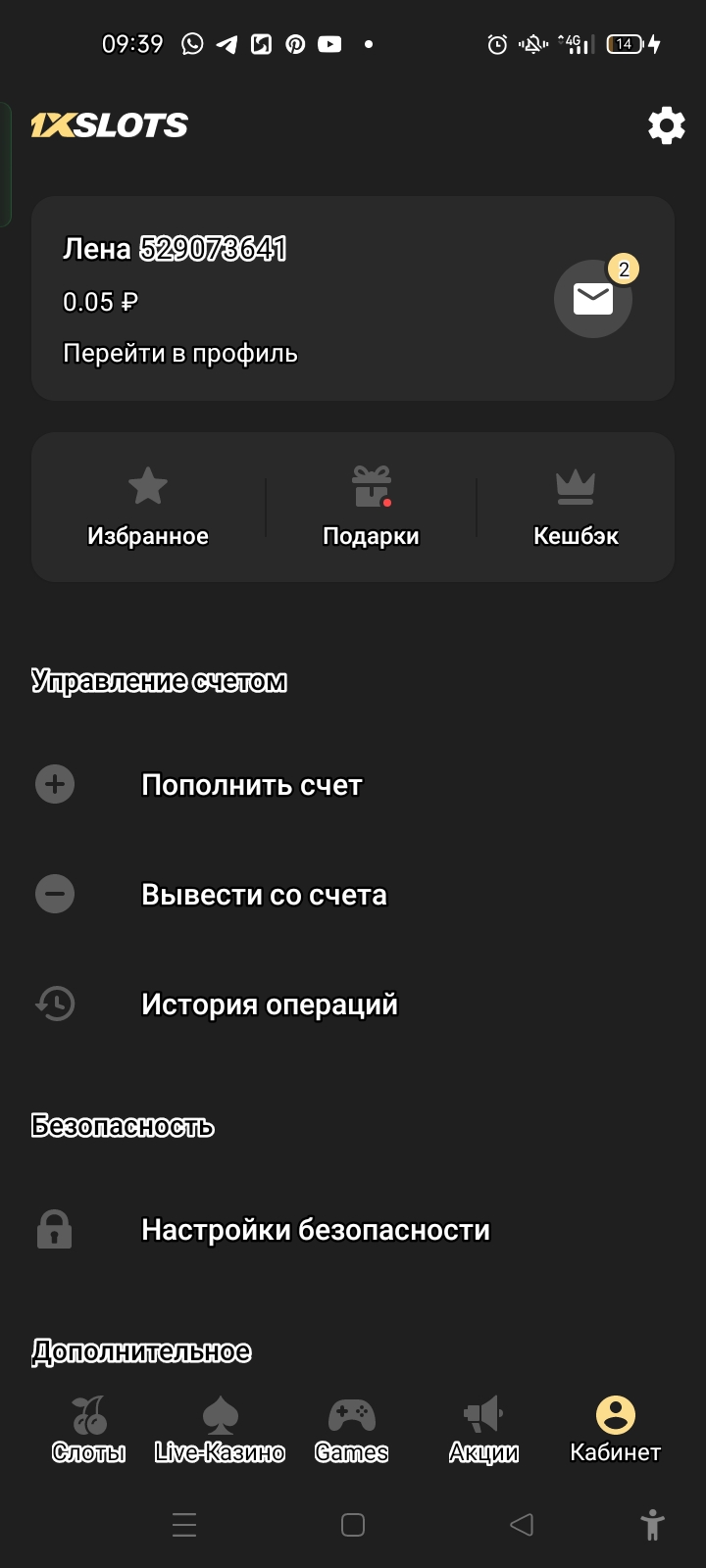Open 'Настройки безопасности' security settings
The height and width of the screenshot is (1568, 706).
click(315, 1230)
